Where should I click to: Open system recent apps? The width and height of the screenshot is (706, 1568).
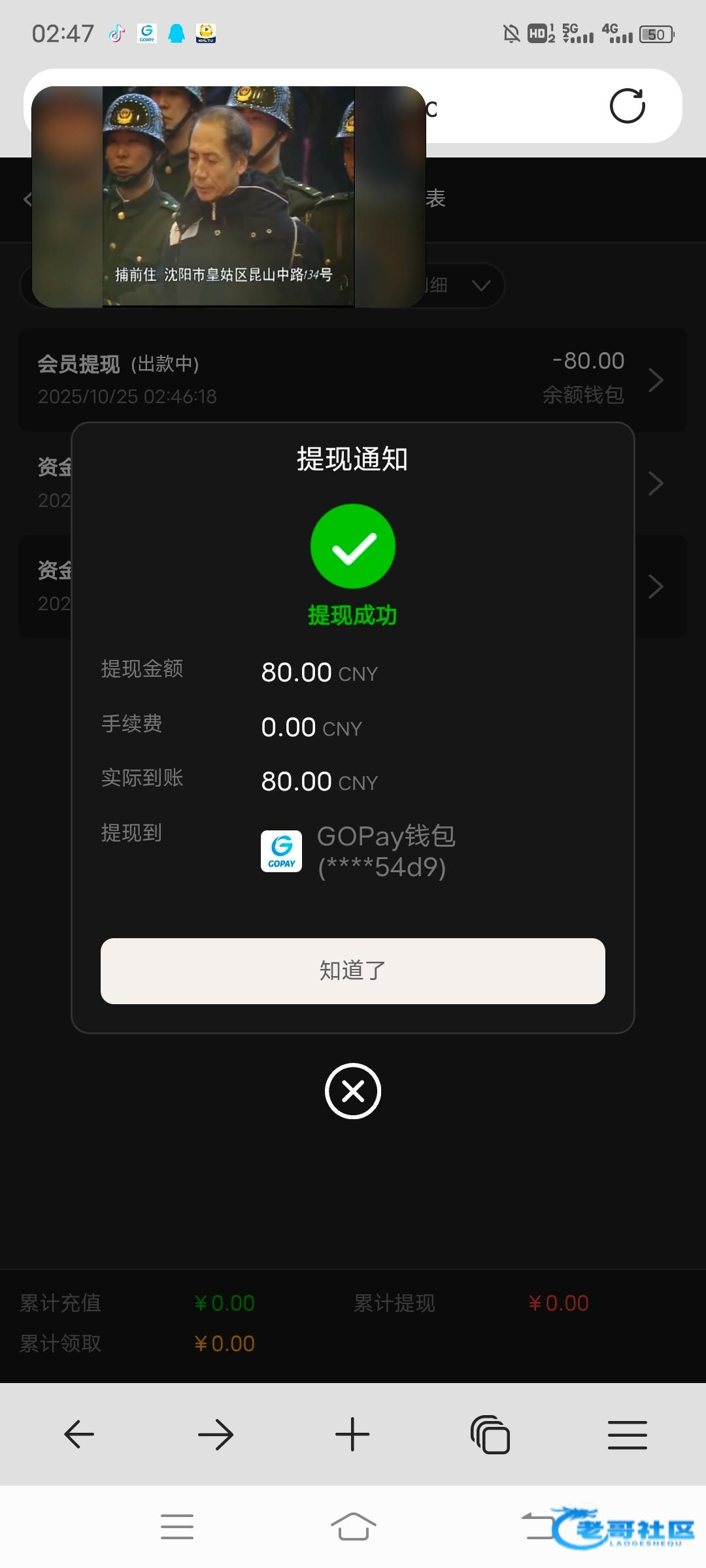coord(176,1527)
